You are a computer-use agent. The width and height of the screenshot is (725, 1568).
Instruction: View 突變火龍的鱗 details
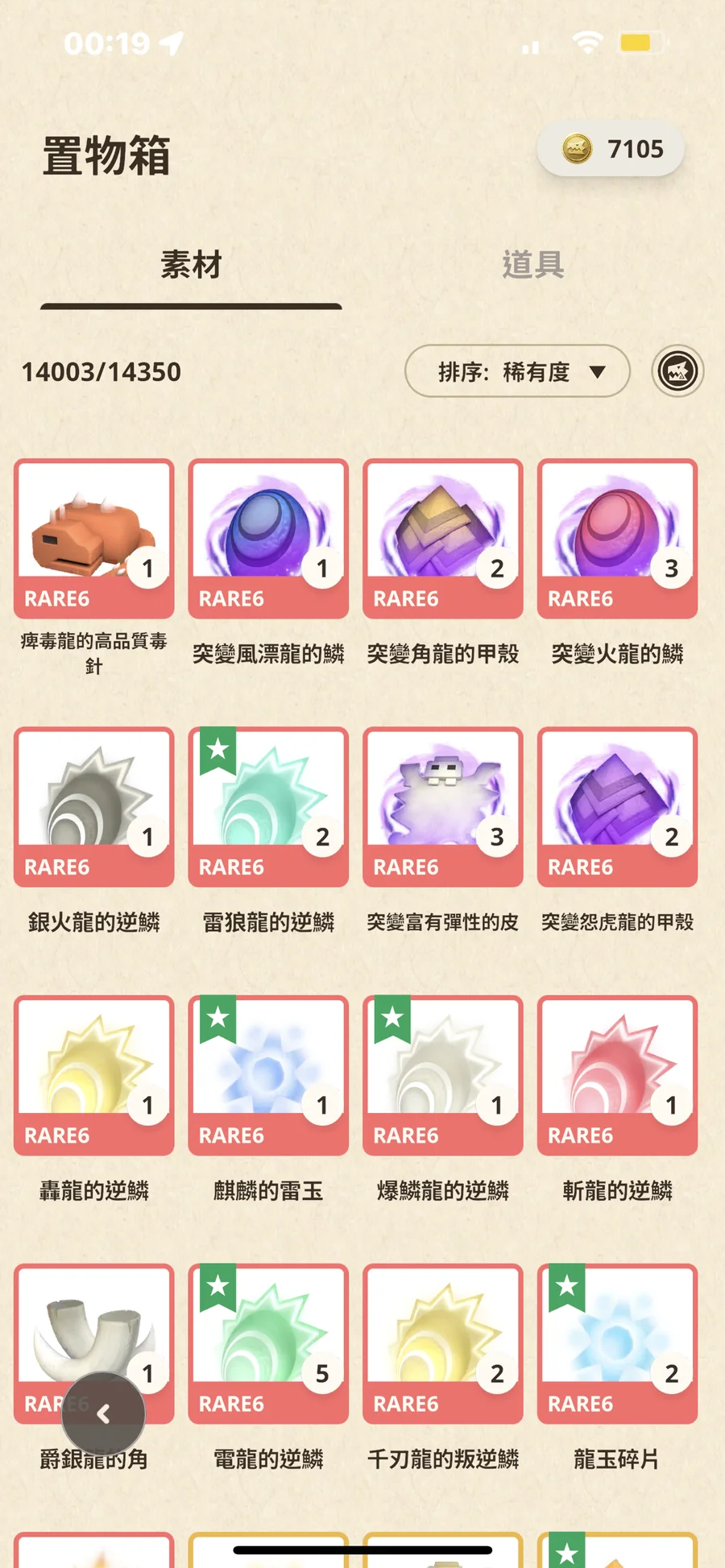(617, 538)
